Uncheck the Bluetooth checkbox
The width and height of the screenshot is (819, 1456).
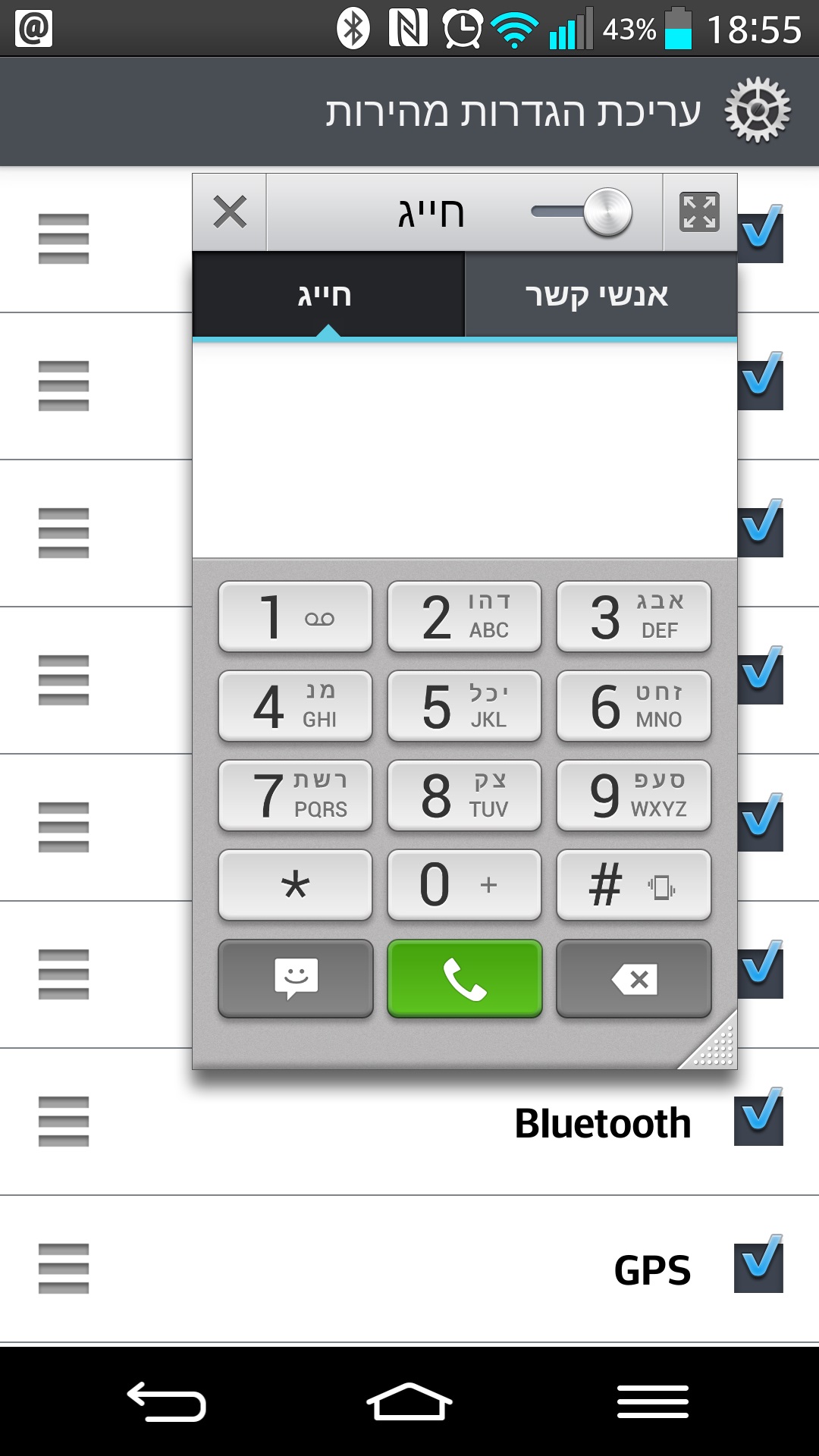click(x=758, y=1120)
